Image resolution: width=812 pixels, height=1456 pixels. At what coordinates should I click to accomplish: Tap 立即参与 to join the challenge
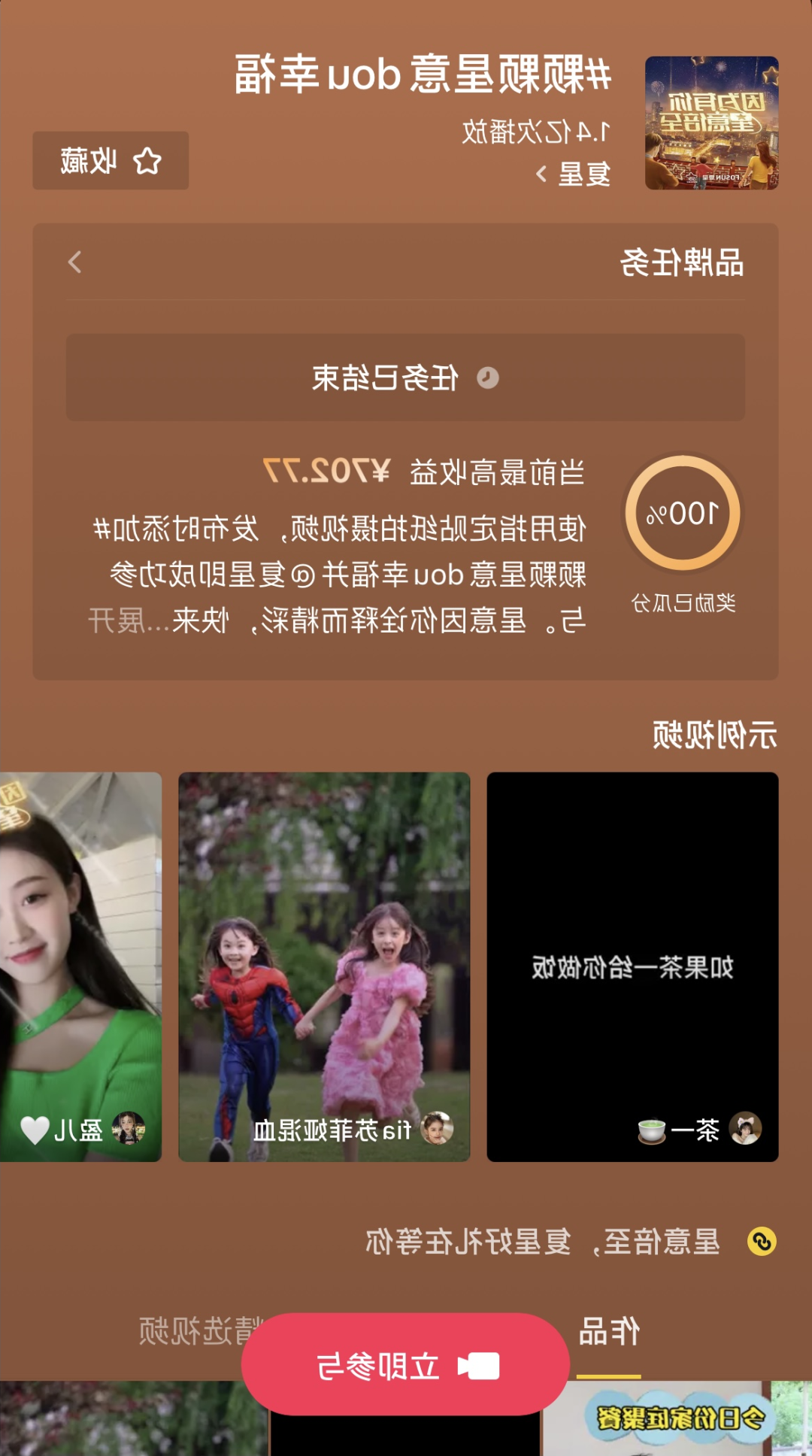(x=405, y=1365)
